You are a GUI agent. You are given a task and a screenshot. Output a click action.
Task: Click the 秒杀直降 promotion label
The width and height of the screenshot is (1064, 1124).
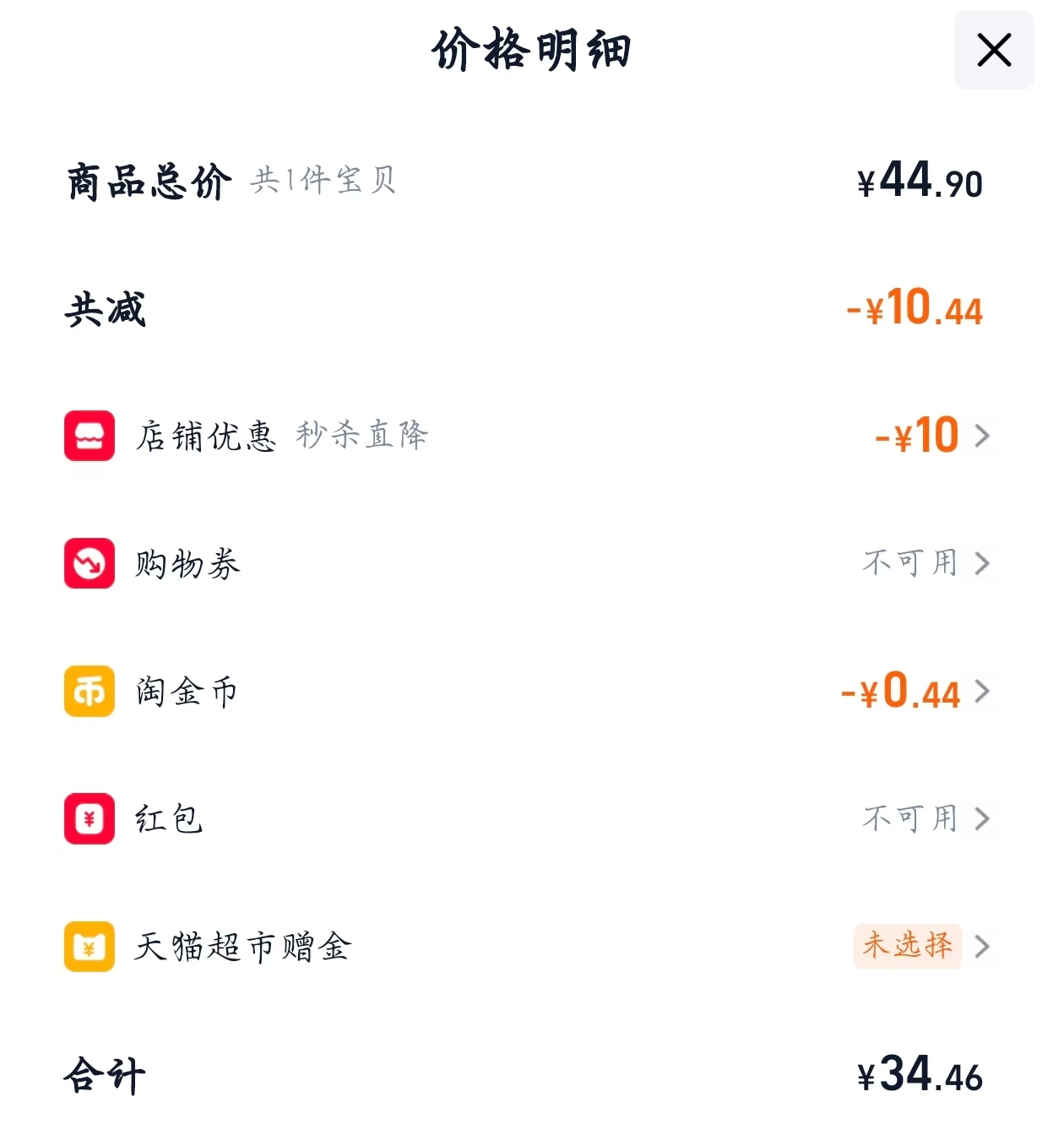pos(361,436)
